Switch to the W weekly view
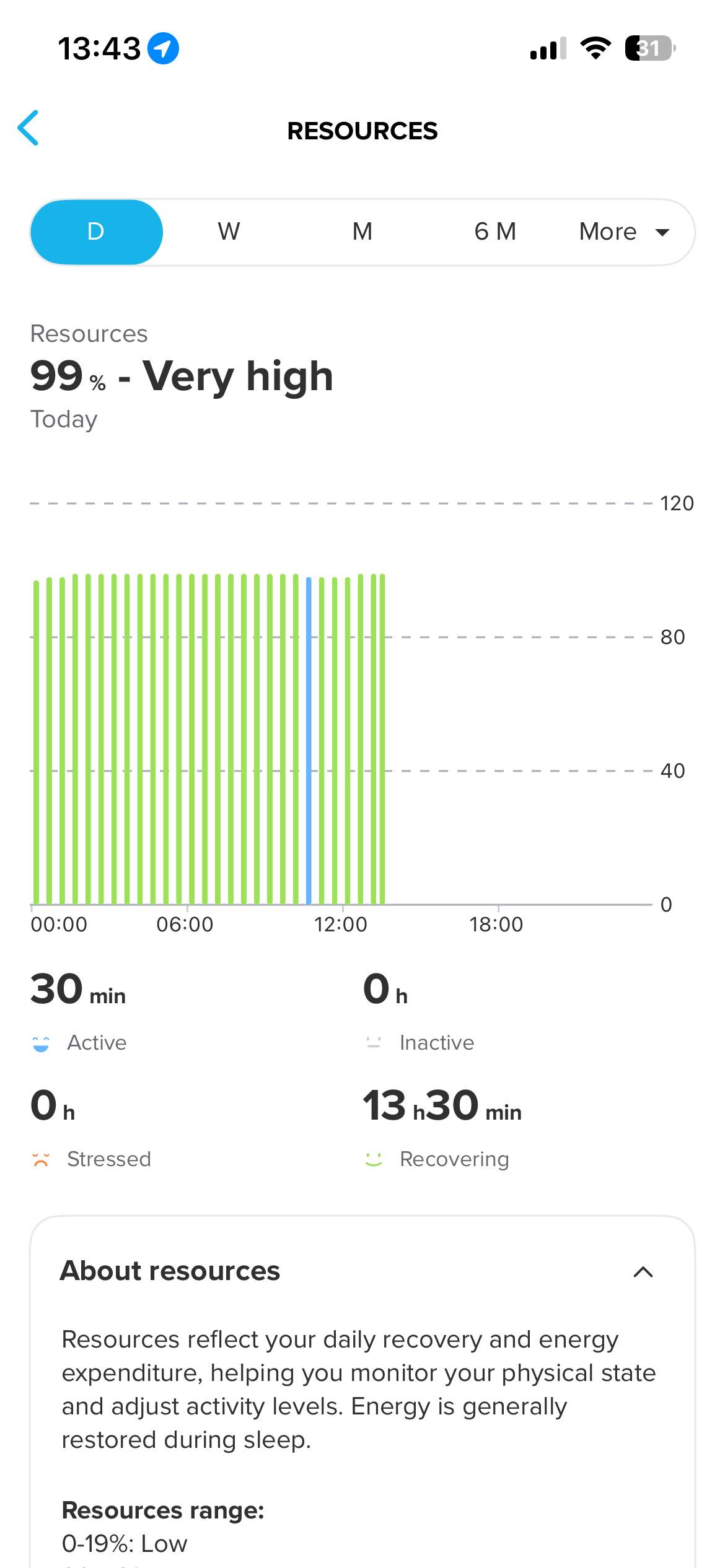The height and width of the screenshot is (1568, 725). click(x=229, y=232)
